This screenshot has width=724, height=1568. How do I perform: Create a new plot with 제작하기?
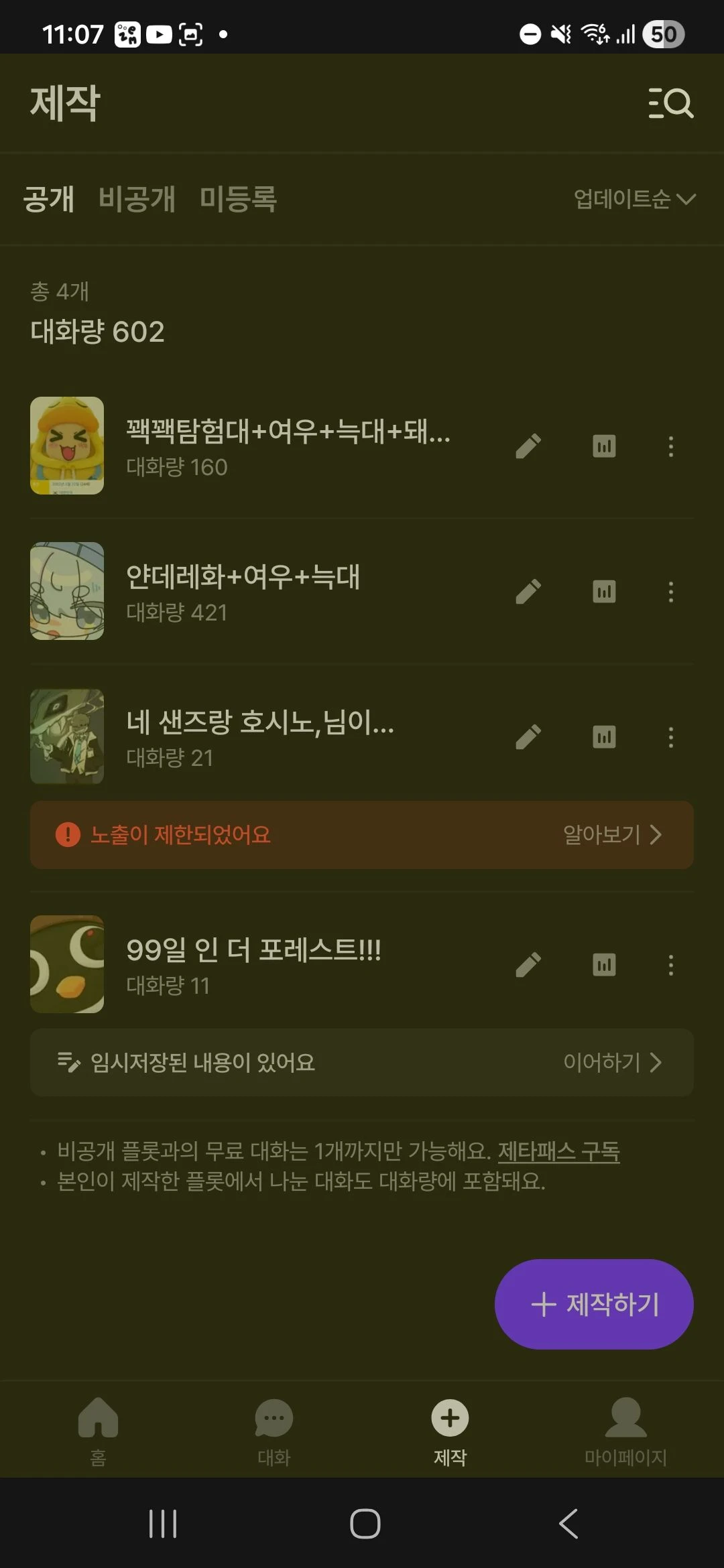594,1304
